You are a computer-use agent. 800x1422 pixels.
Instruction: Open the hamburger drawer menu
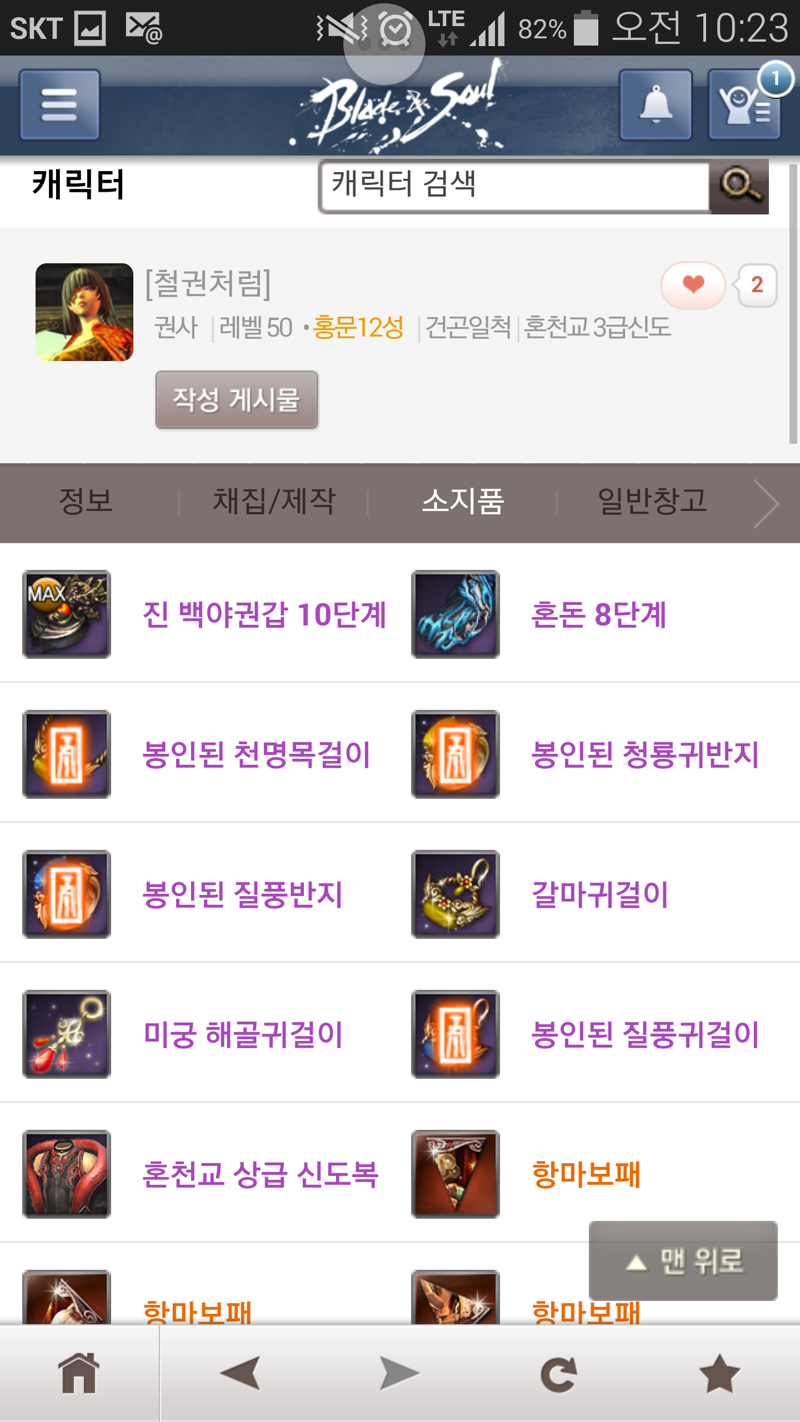59,104
